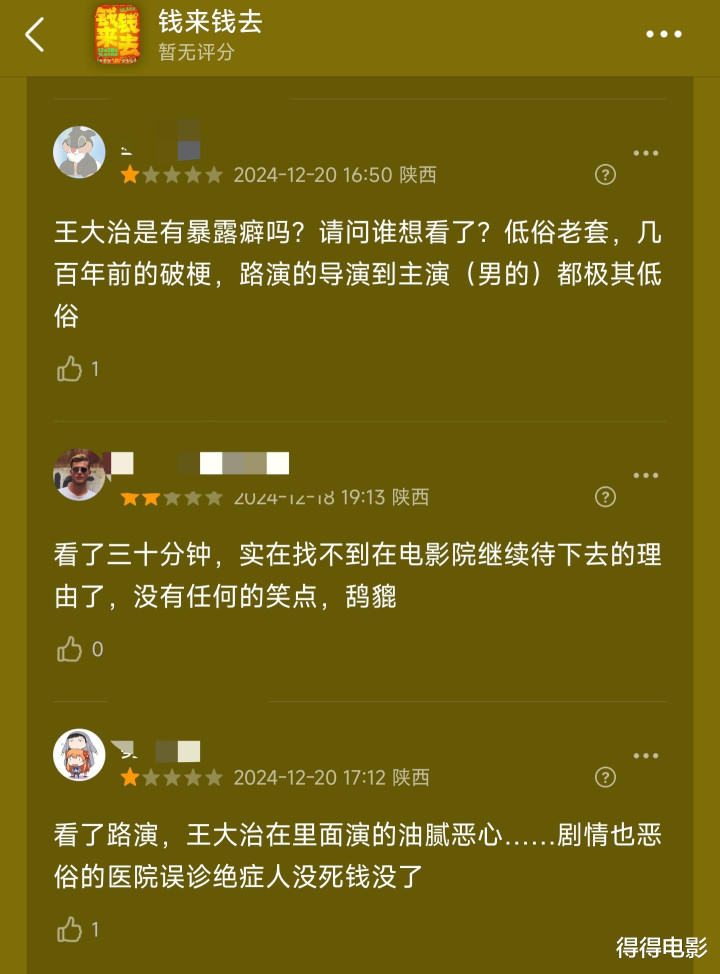Open the 钱来钱去 movie poster thumbnail

[x=117, y=35]
